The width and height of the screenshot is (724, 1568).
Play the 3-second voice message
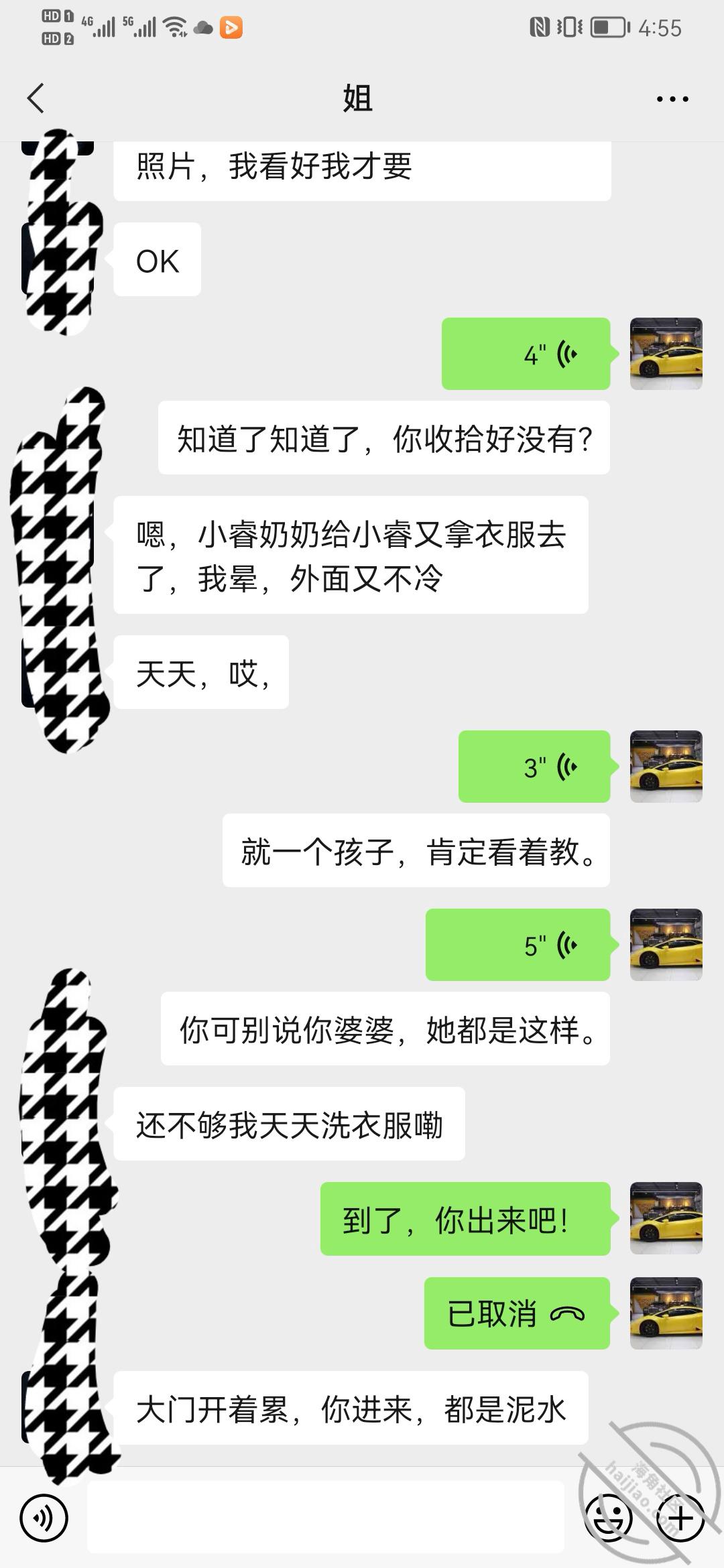point(534,767)
